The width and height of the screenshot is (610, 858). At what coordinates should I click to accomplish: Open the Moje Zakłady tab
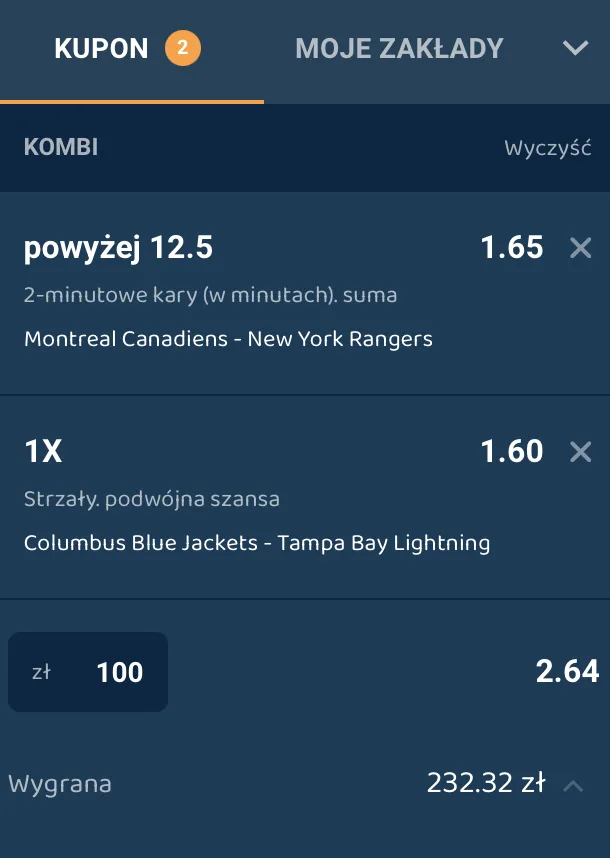point(399,48)
